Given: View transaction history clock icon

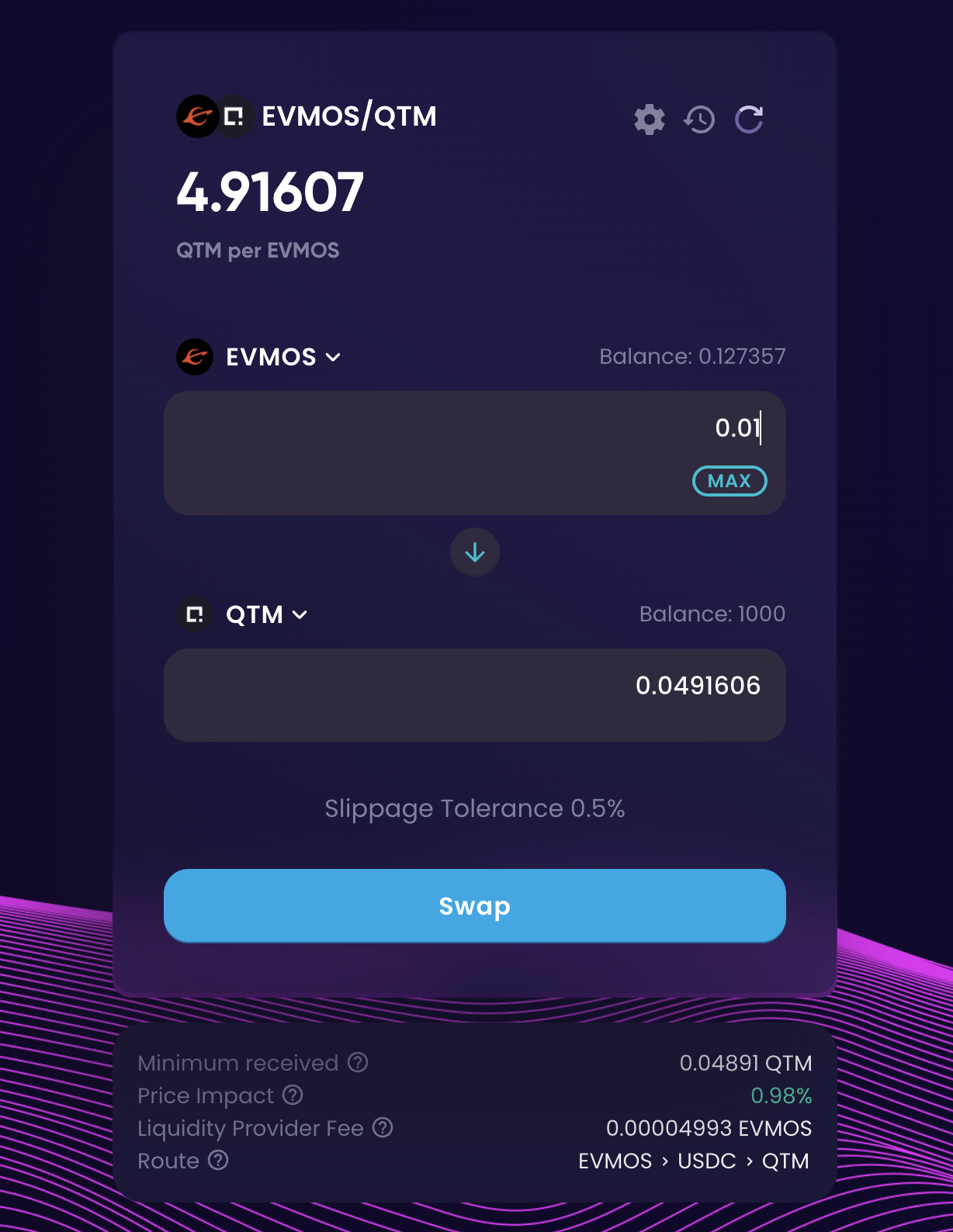Looking at the screenshot, I should pos(699,119).
